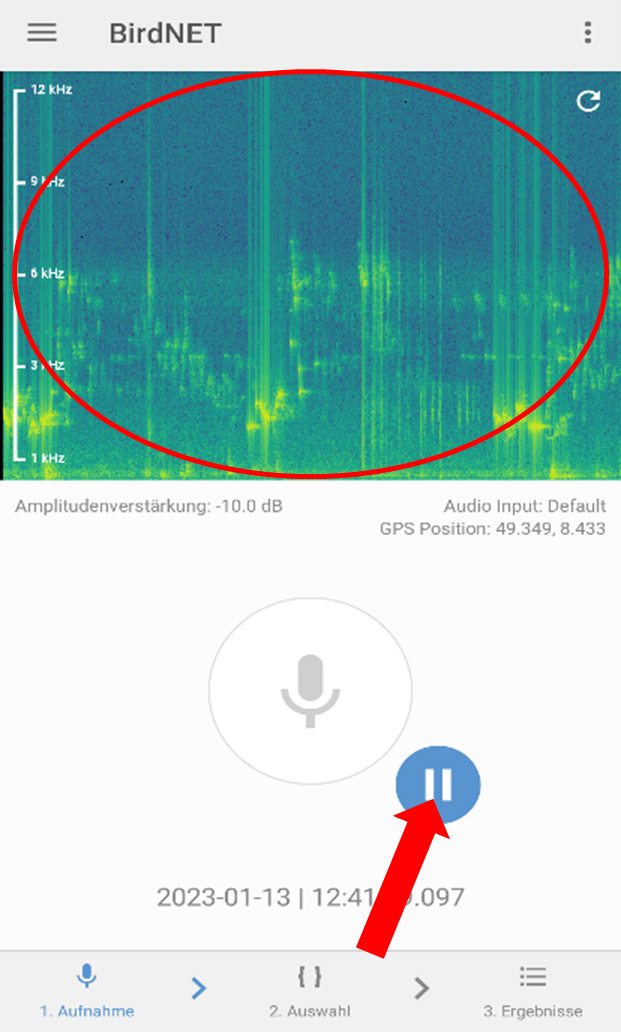Image resolution: width=621 pixels, height=1032 pixels.
Task: Tap the refresh icon on the spectrogram
Action: click(588, 101)
